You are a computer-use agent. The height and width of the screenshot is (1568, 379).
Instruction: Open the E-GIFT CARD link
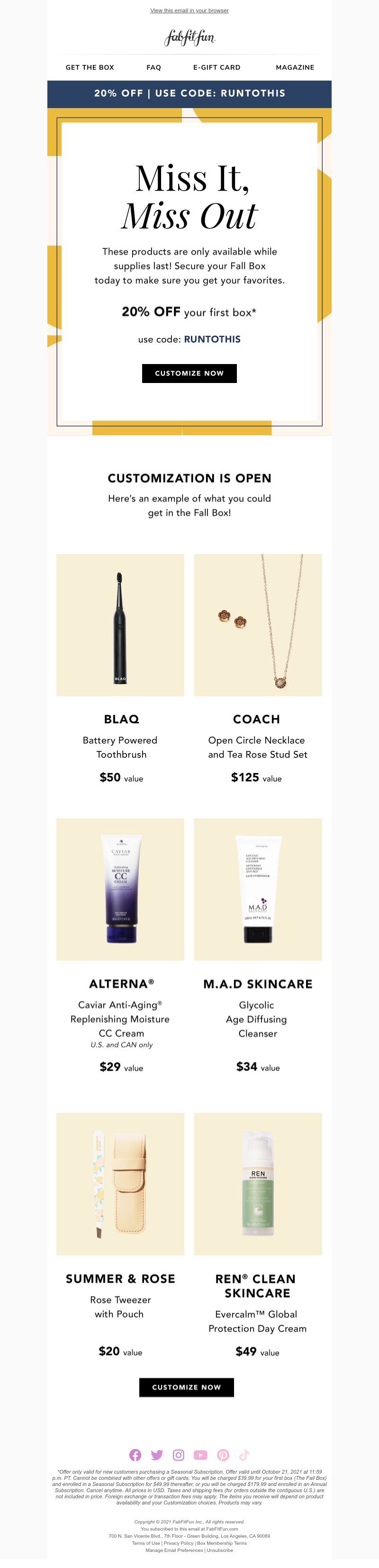pos(217,68)
